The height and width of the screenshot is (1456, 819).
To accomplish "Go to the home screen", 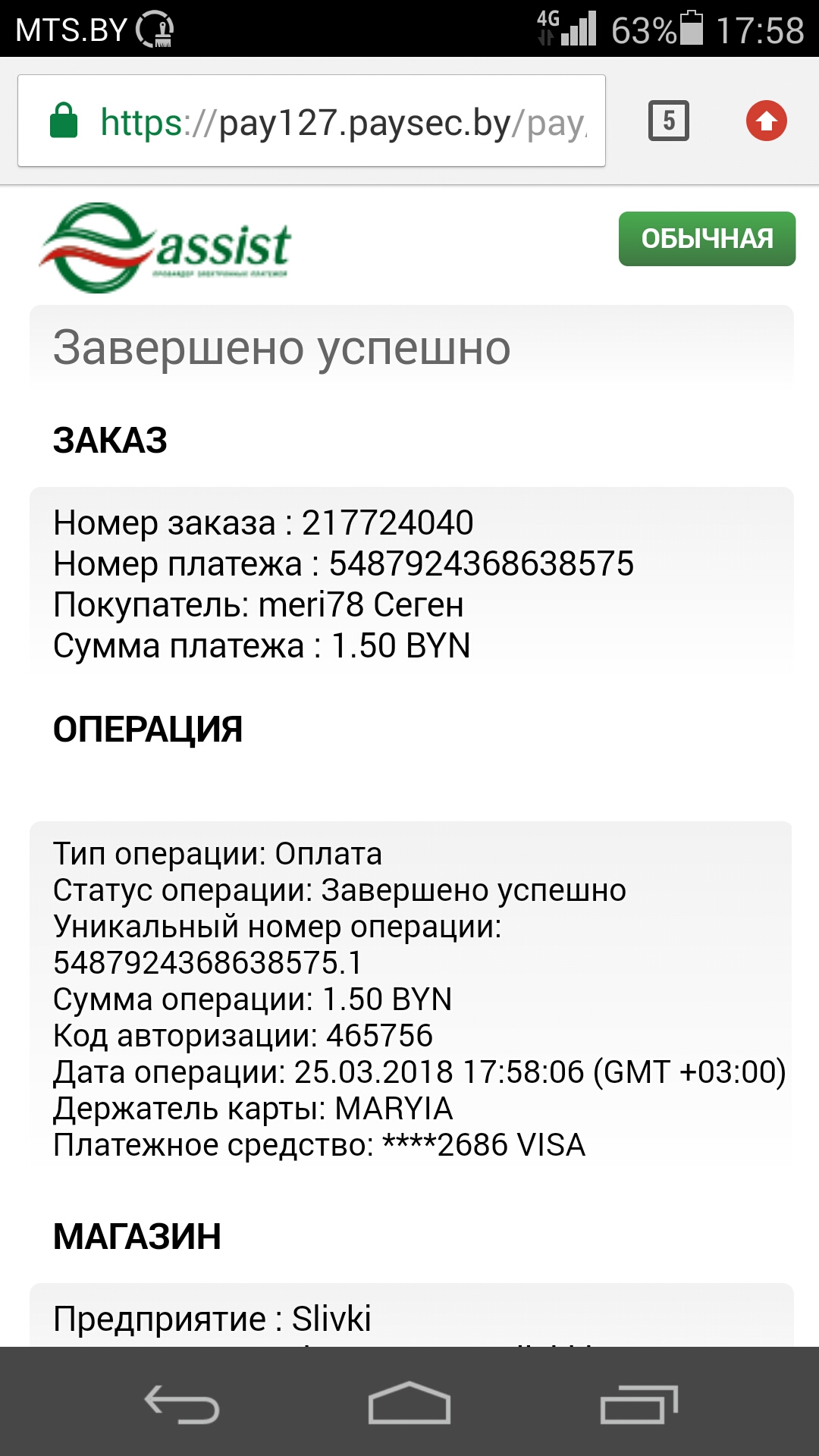I will pyautogui.click(x=409, y=1404).
